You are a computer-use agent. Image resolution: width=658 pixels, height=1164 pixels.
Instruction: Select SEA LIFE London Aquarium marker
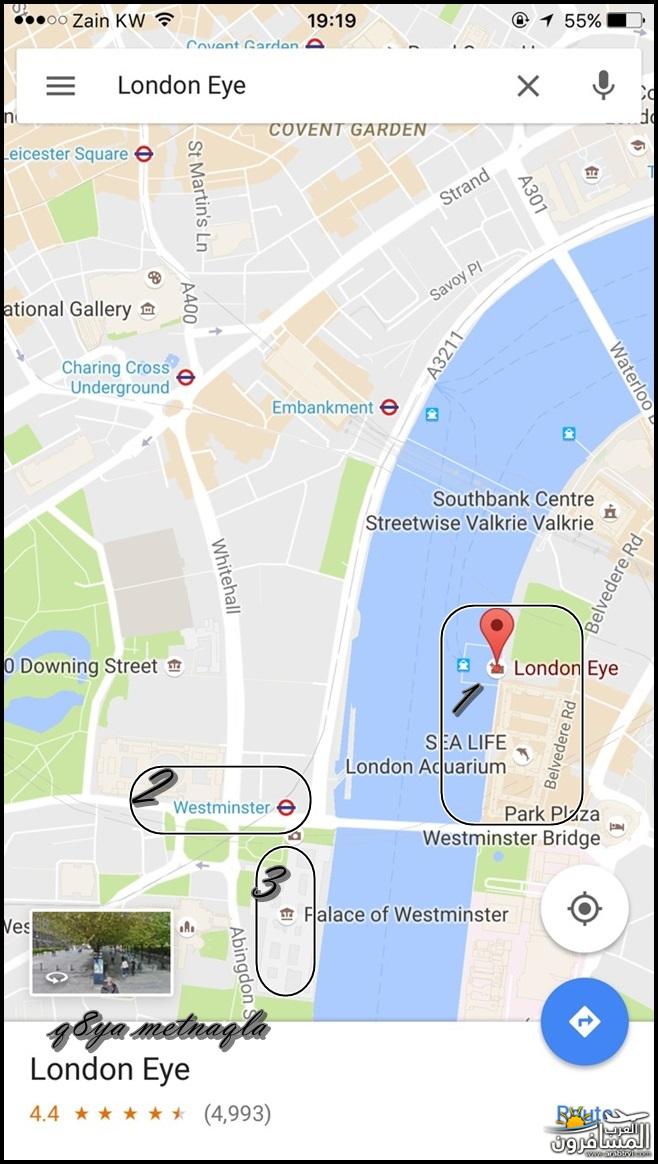coord(521,751)
